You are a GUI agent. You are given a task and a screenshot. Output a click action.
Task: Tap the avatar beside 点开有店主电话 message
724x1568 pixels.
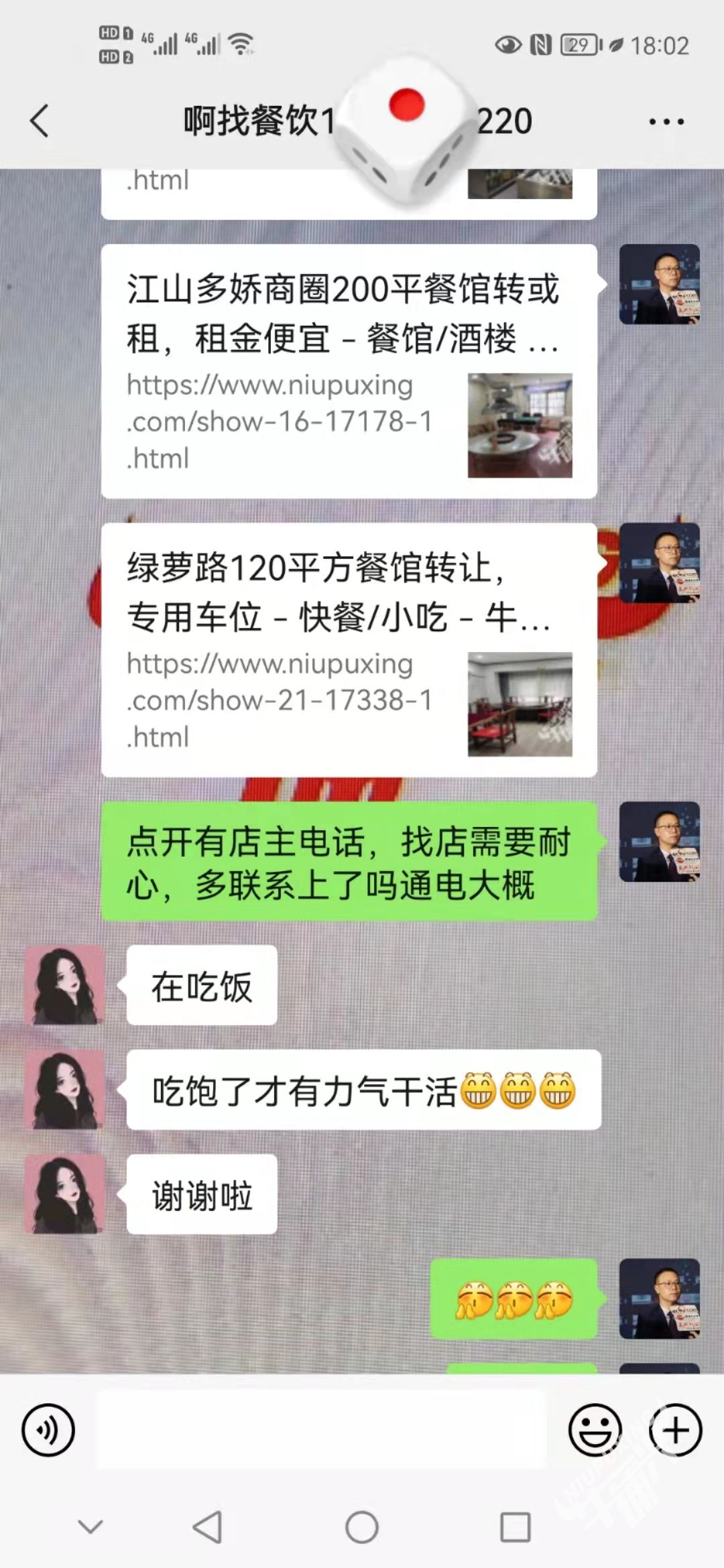tap(659, 842)
